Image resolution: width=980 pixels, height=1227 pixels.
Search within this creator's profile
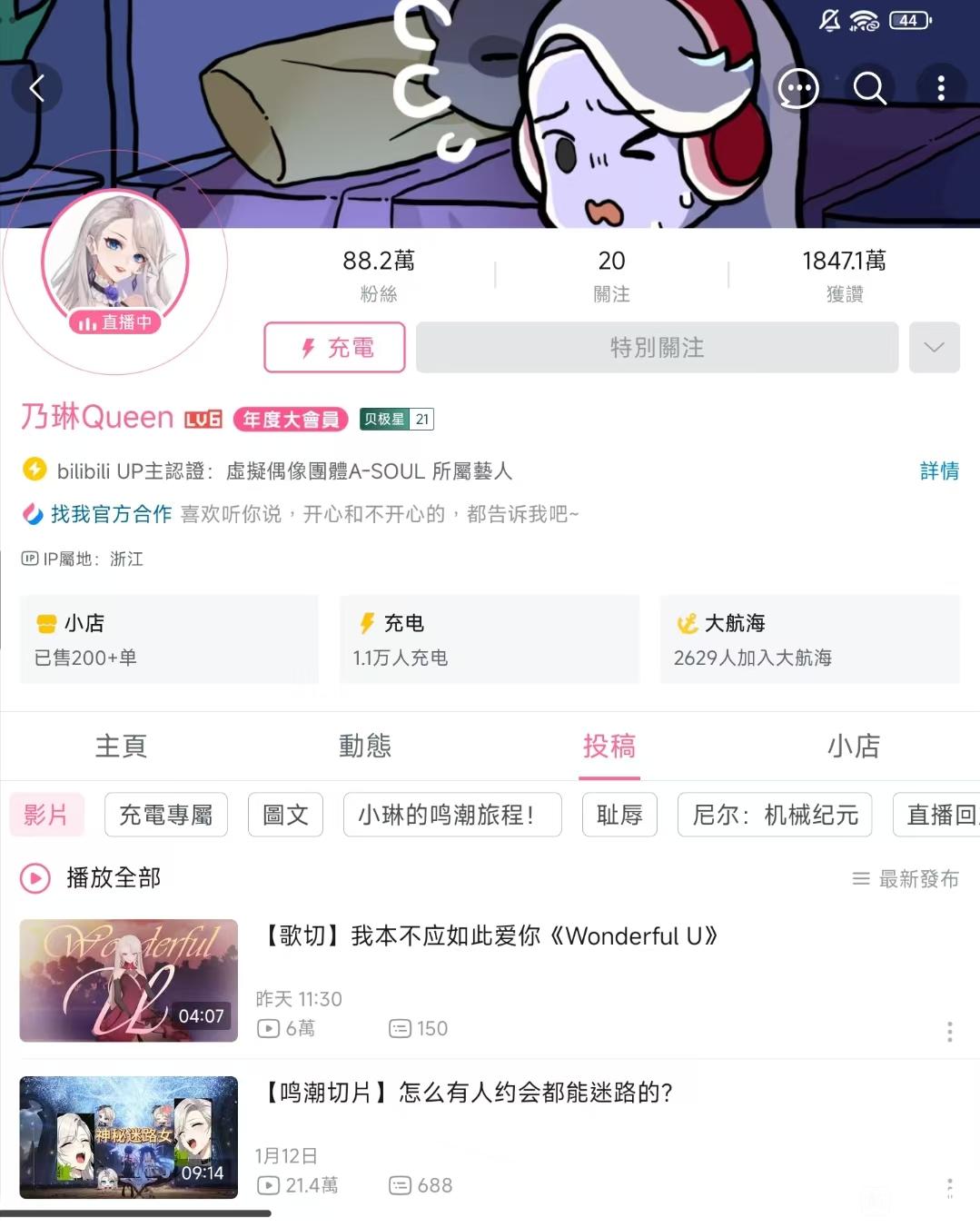(x=869, y=88)
